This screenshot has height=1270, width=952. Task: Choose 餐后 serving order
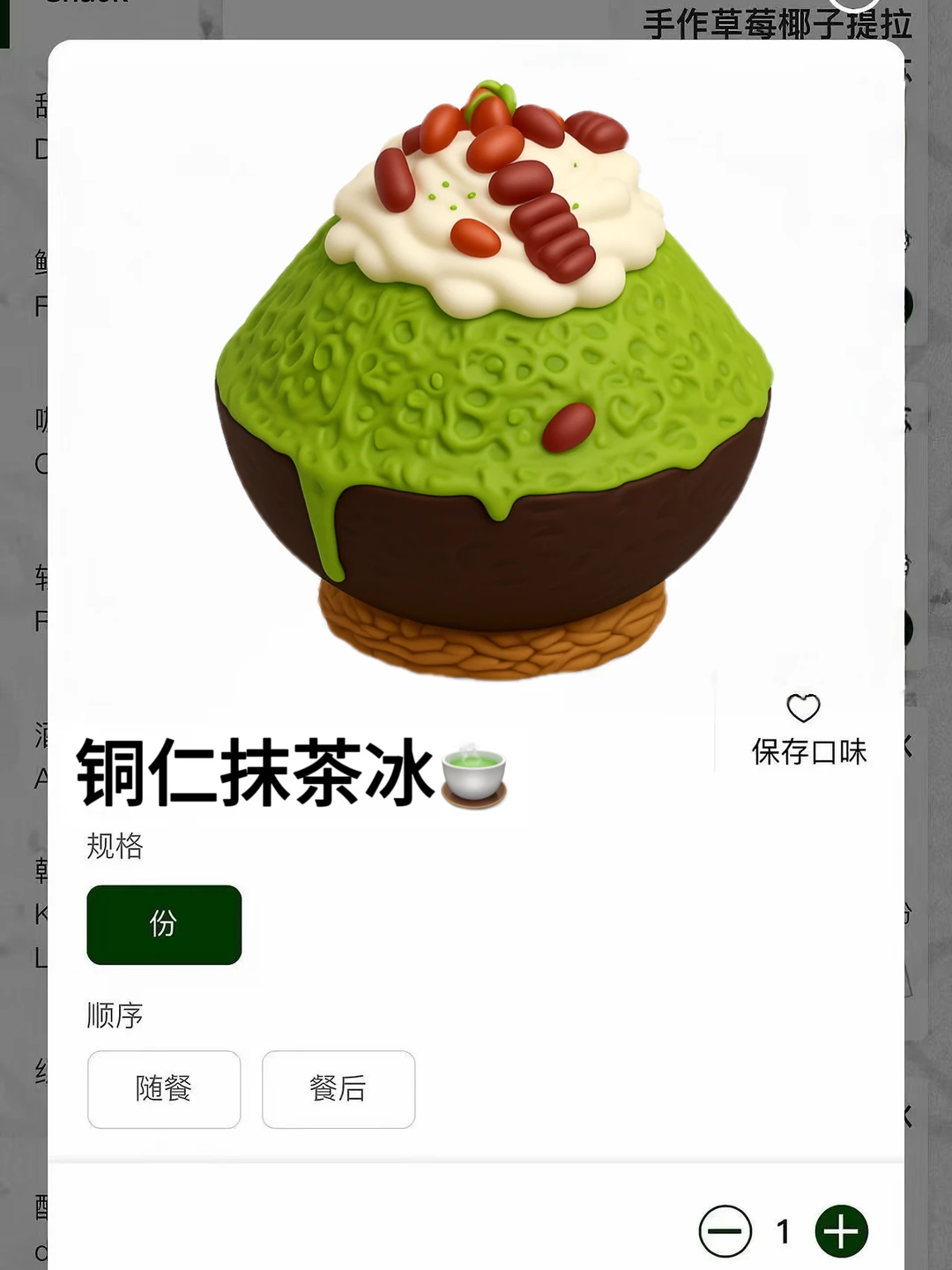pyautogui.click(x=338, y=1090)
